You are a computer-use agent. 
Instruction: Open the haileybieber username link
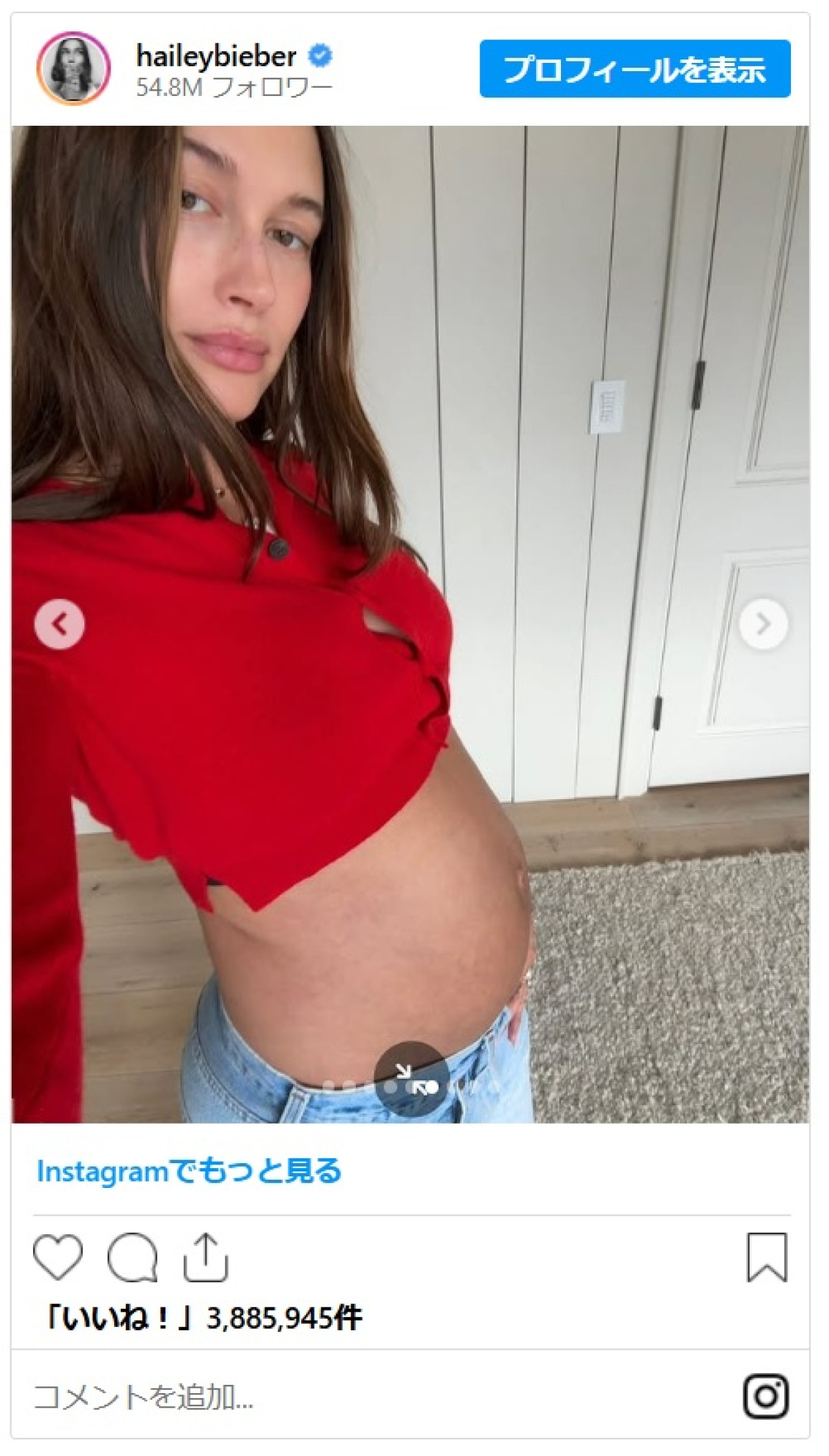pos(216,56)
